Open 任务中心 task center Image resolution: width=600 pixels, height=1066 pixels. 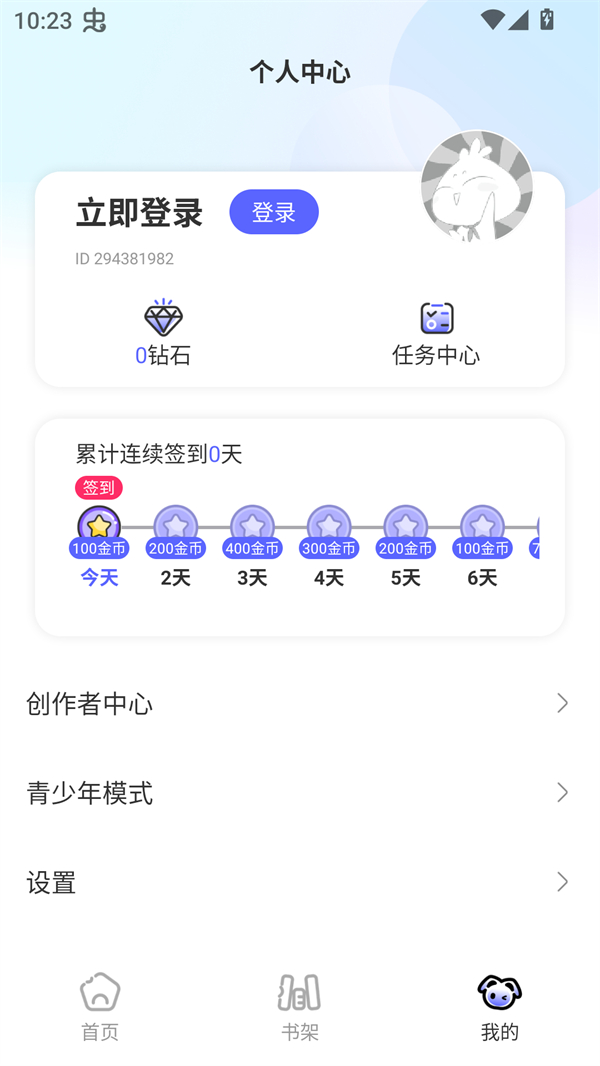point(436,334)
